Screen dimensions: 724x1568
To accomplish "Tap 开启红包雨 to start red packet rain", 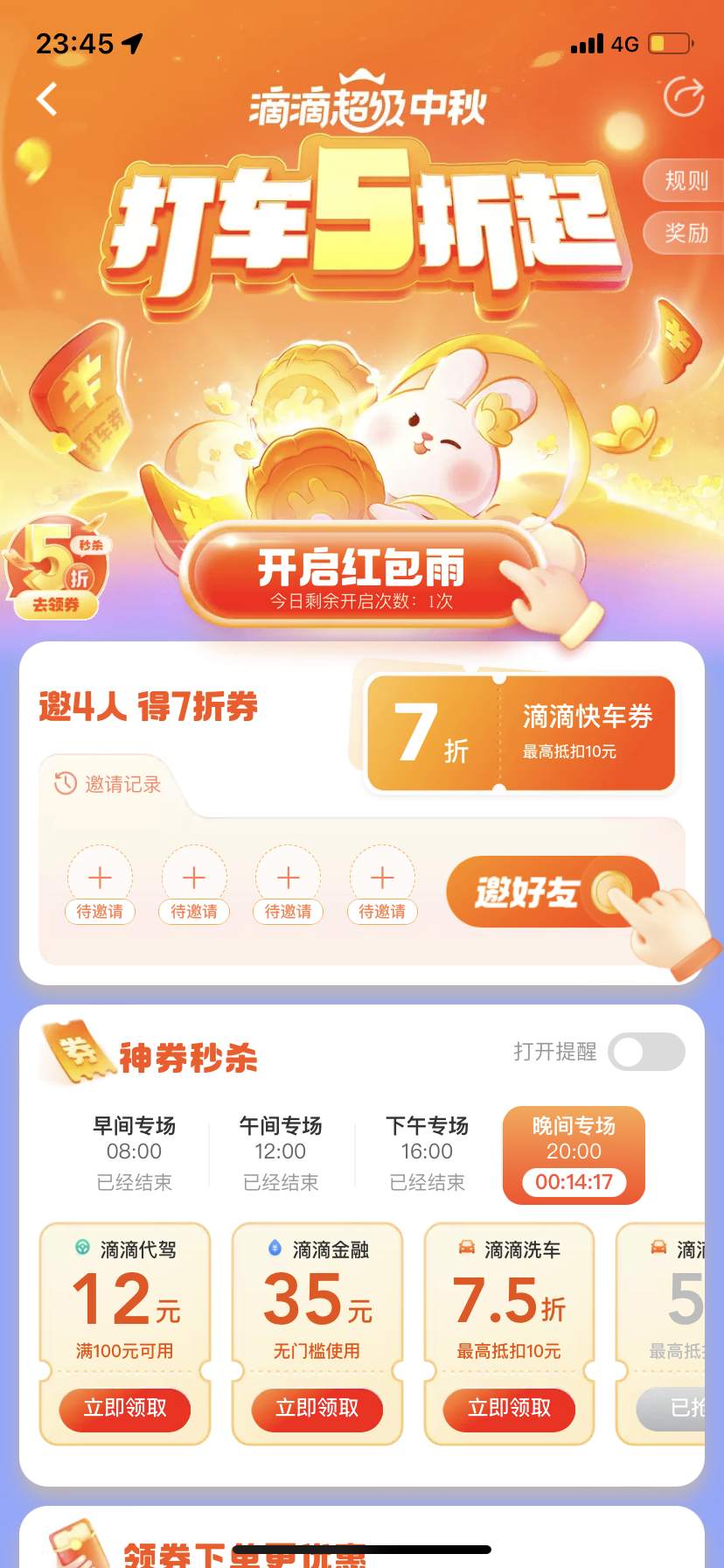I will pyautogui.click(x=360, y=576).
